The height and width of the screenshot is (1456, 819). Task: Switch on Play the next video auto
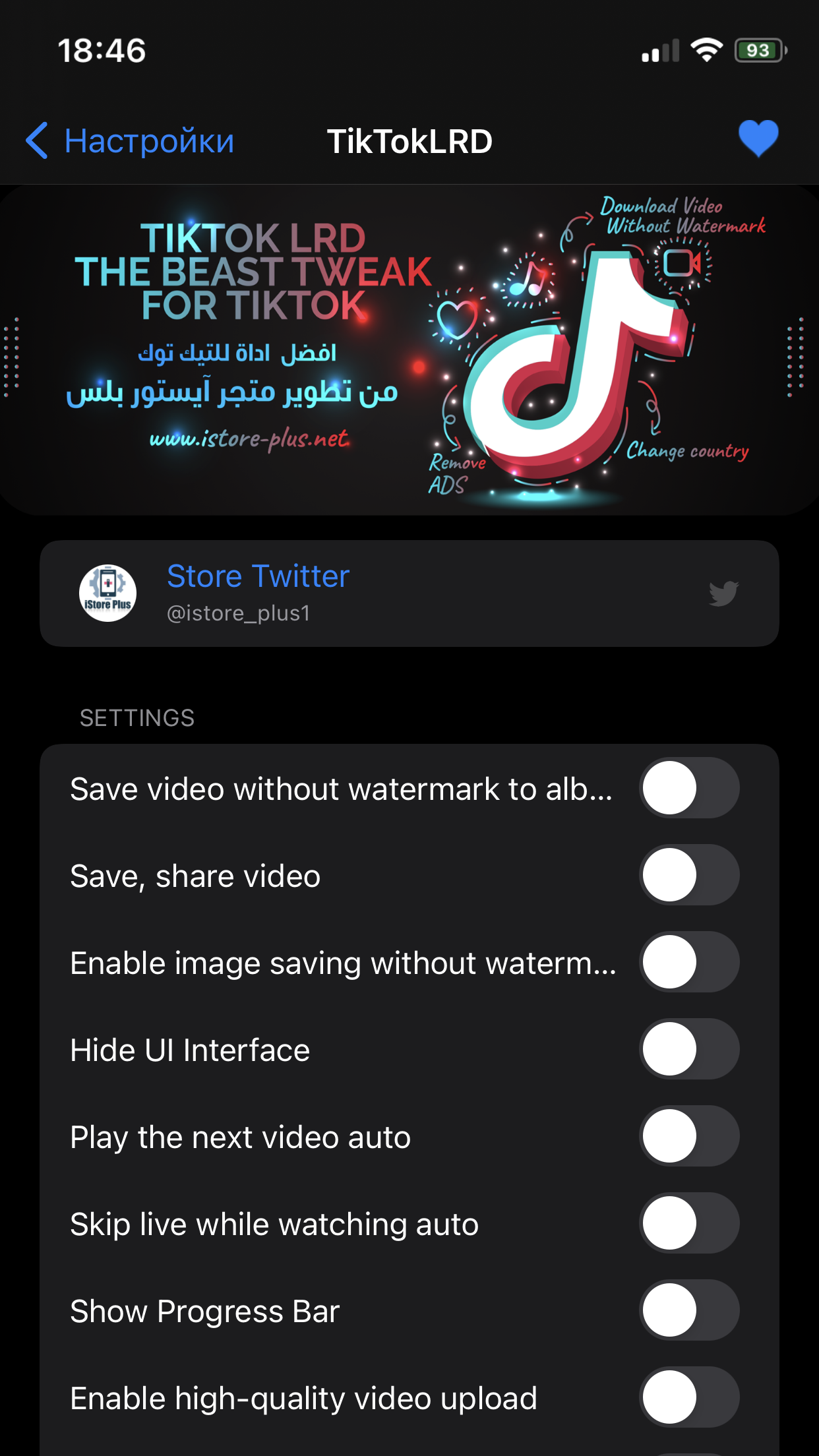pyautogui.click(x=689, y=1136)
